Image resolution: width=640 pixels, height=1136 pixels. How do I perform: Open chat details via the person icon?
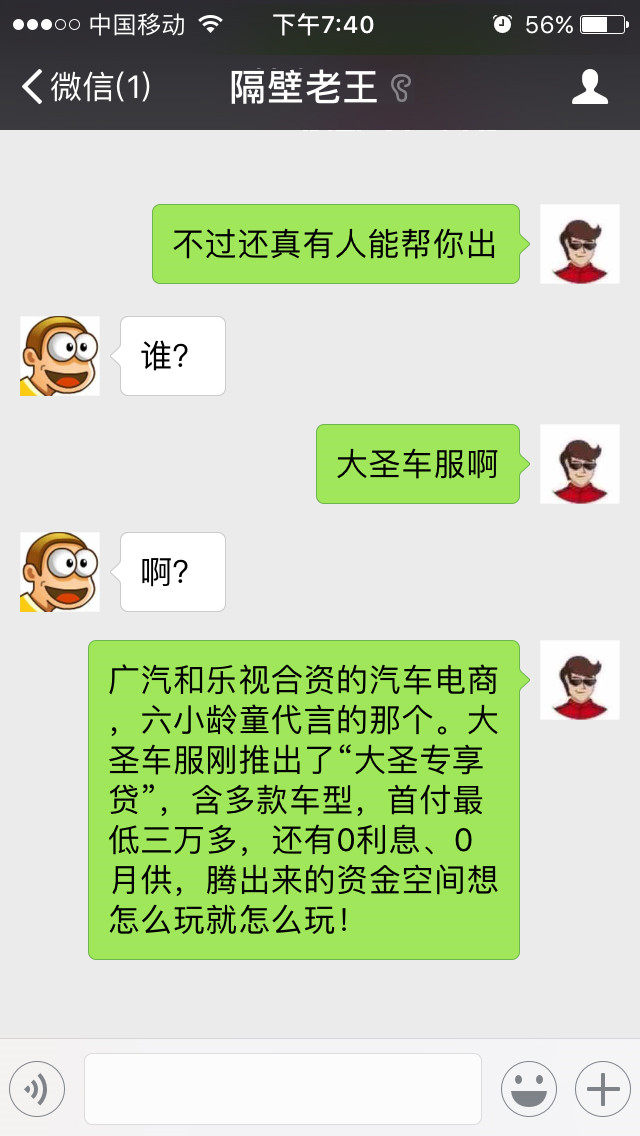[x=590, y=88]
